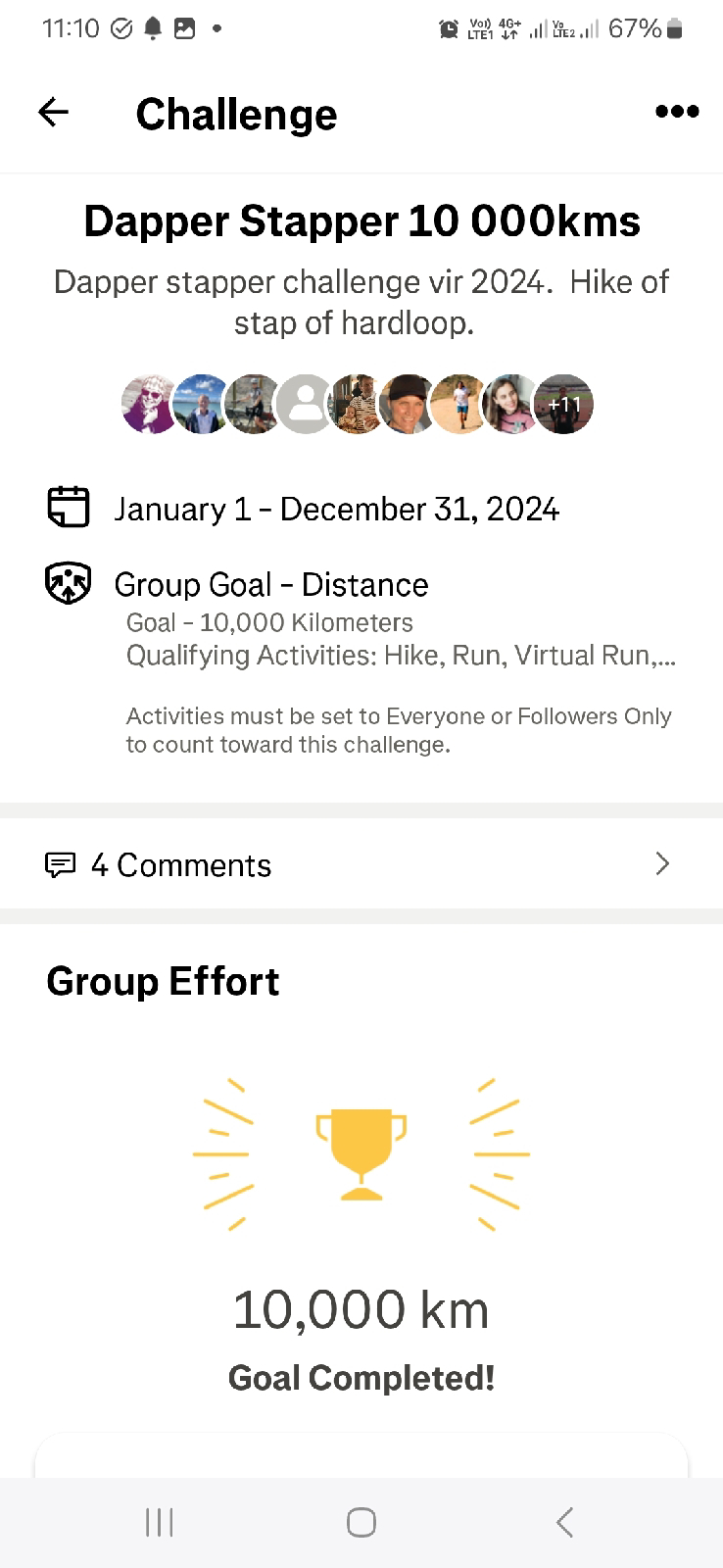The height and width of the screenshot is (1568, 723).
Task: View the +11 additional participants
Action: (564, 404)
